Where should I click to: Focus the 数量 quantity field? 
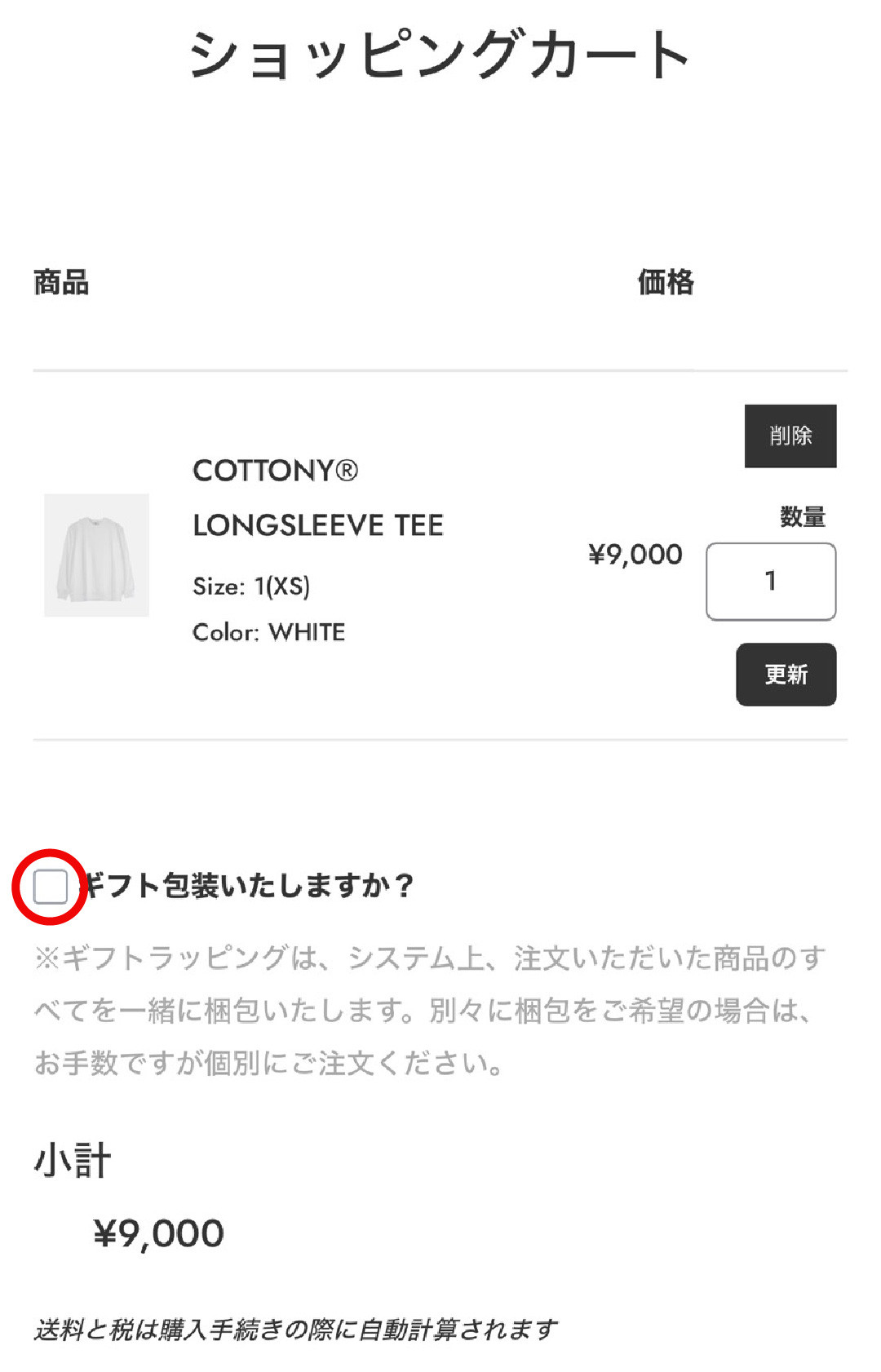[770, 582]
